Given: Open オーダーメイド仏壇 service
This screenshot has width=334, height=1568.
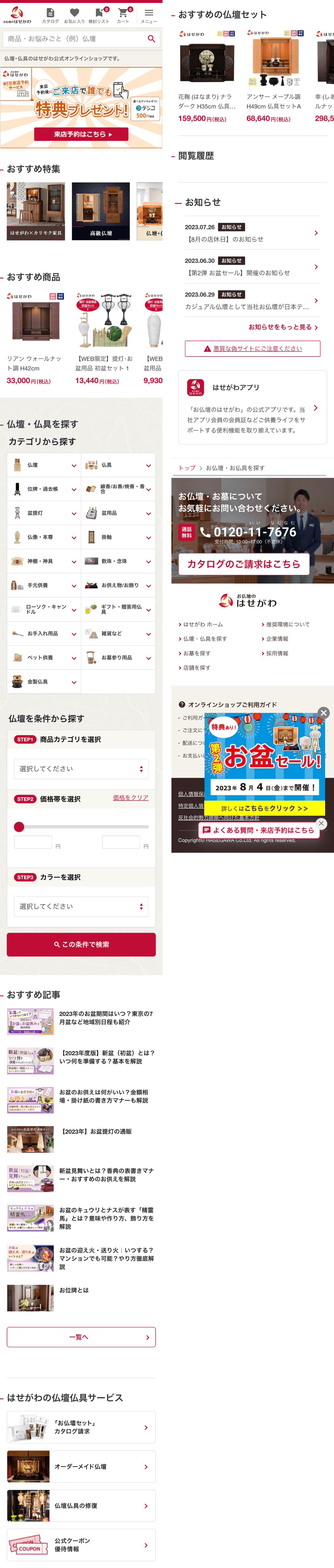Looking at the screenshot, I should point(81,1466).
